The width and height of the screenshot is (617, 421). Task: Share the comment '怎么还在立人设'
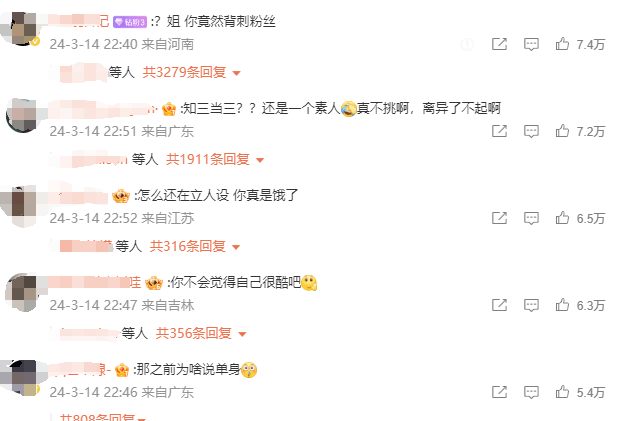499,218
